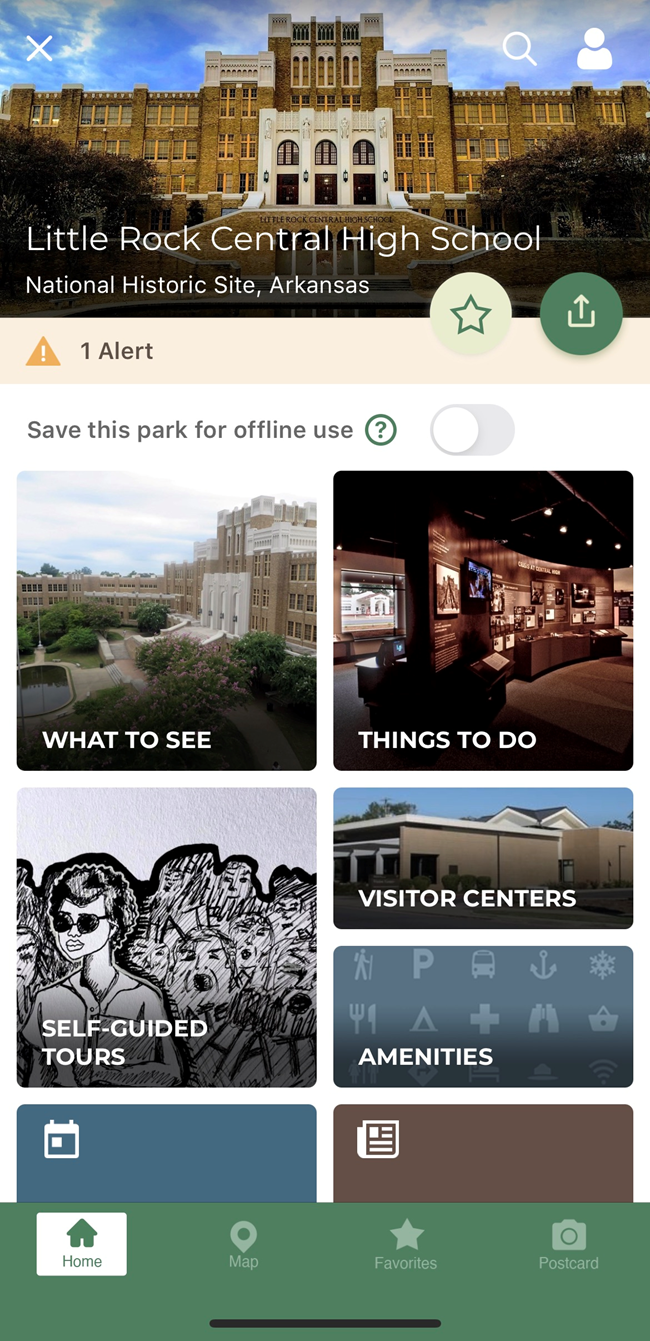650x1341 pixels.
Task: Open the Postcard tab
Action: [x=568, y=1244]
